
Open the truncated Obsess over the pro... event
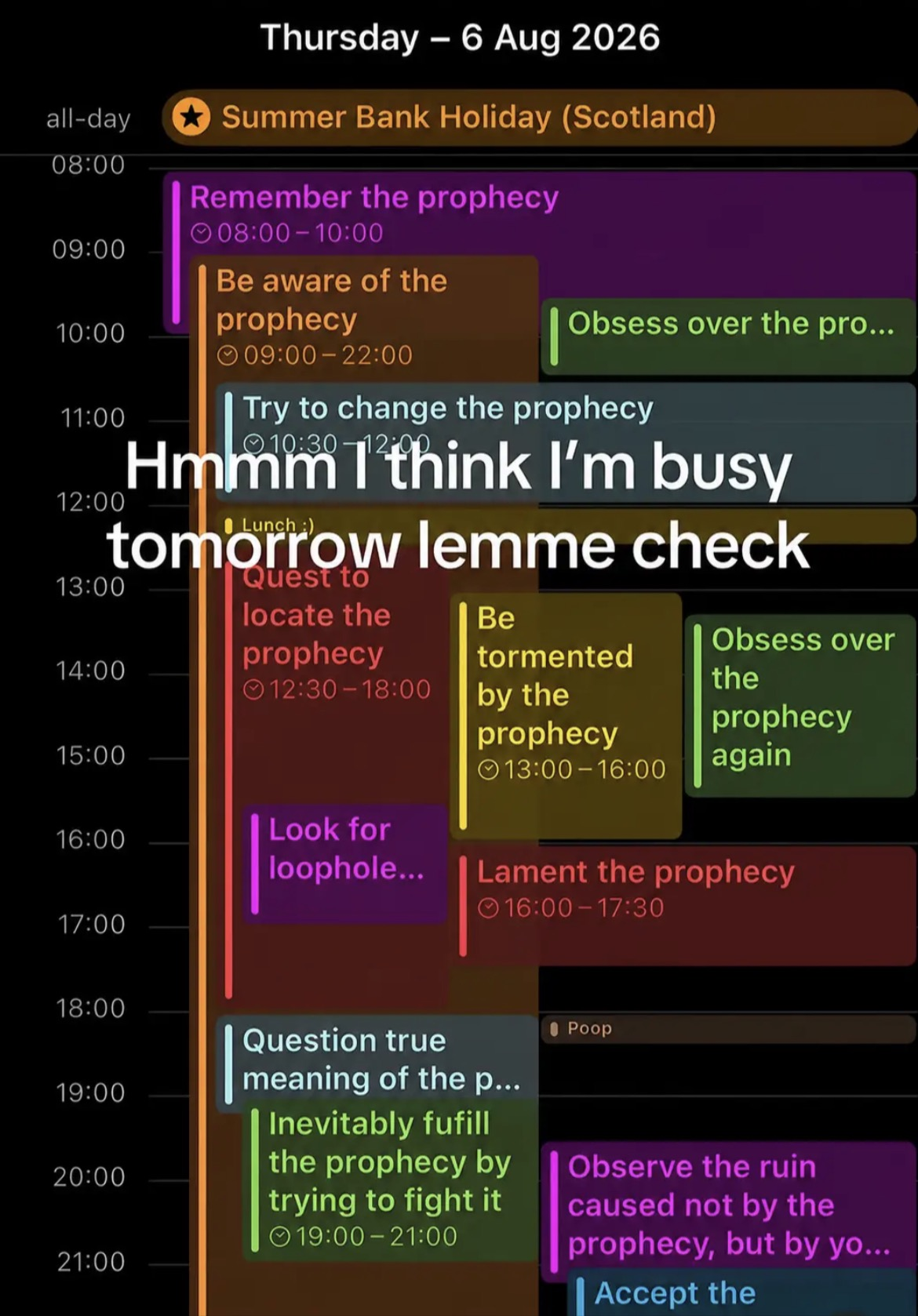pos(729,336)
